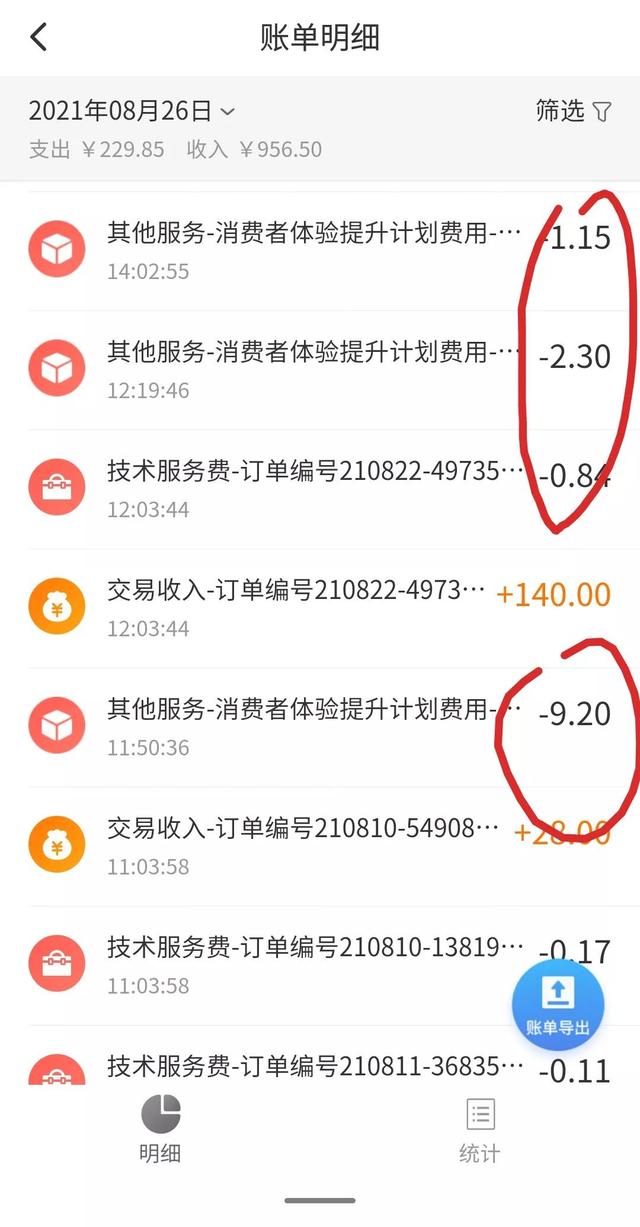Switch to the 统计 tab
This screenshot has height=1227, width=640.
click(x=480, y=1131)
